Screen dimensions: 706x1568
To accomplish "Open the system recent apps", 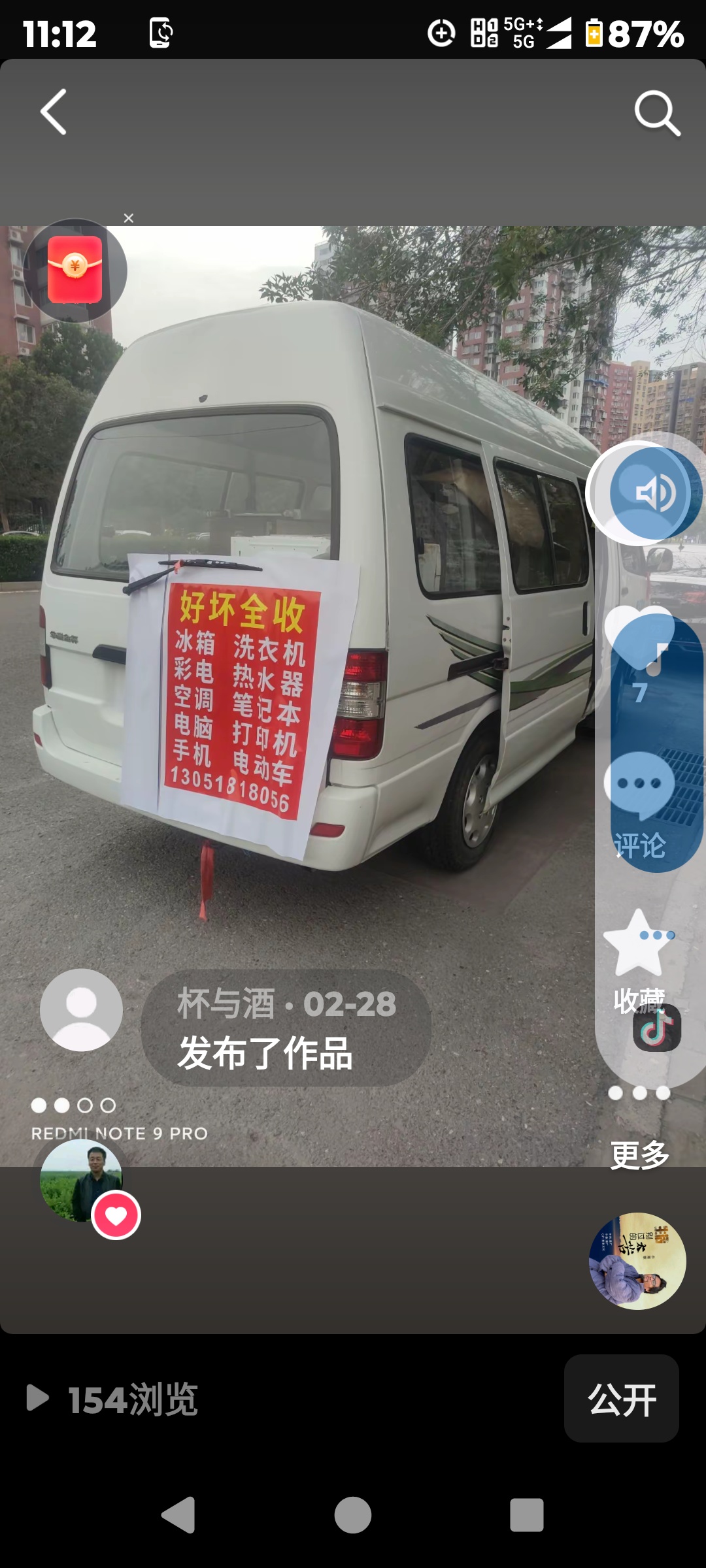I will (527, 1514).
